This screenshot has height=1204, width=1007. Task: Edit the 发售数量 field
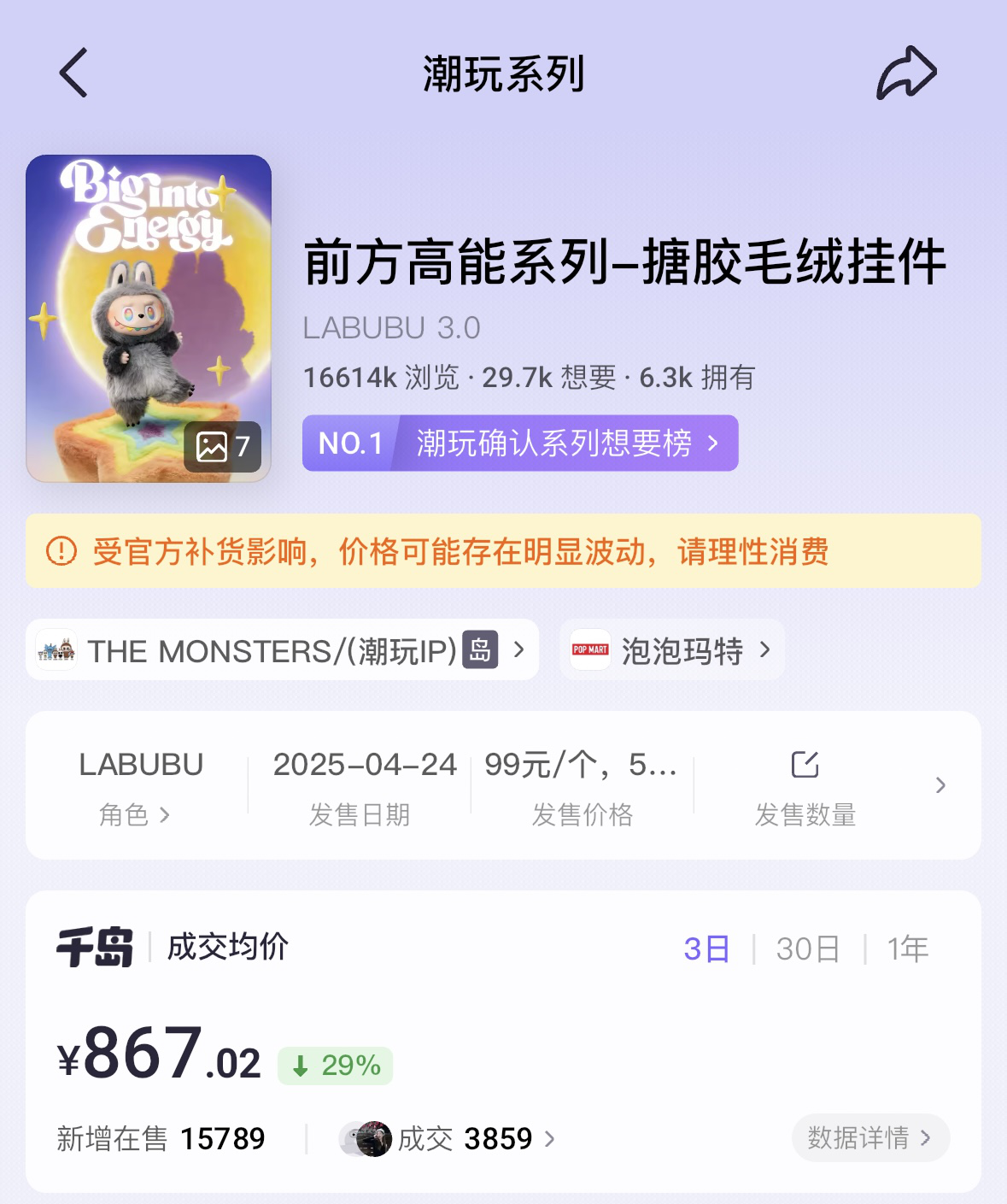click(x=805, y=766)
